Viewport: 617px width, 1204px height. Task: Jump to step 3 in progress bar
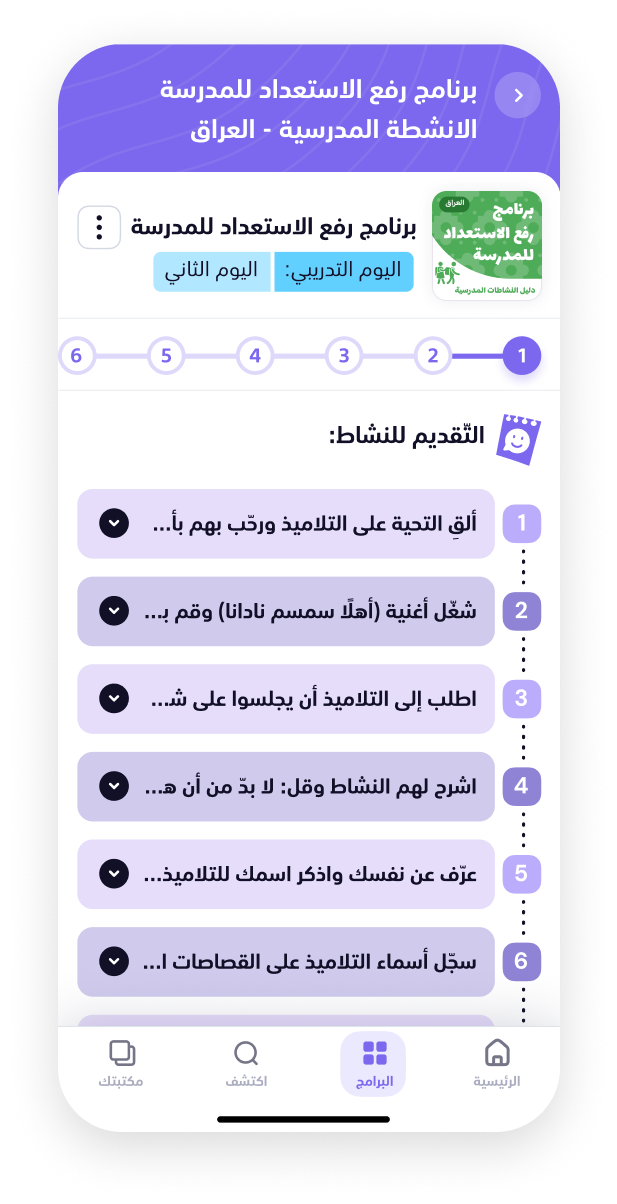point(344,355)
